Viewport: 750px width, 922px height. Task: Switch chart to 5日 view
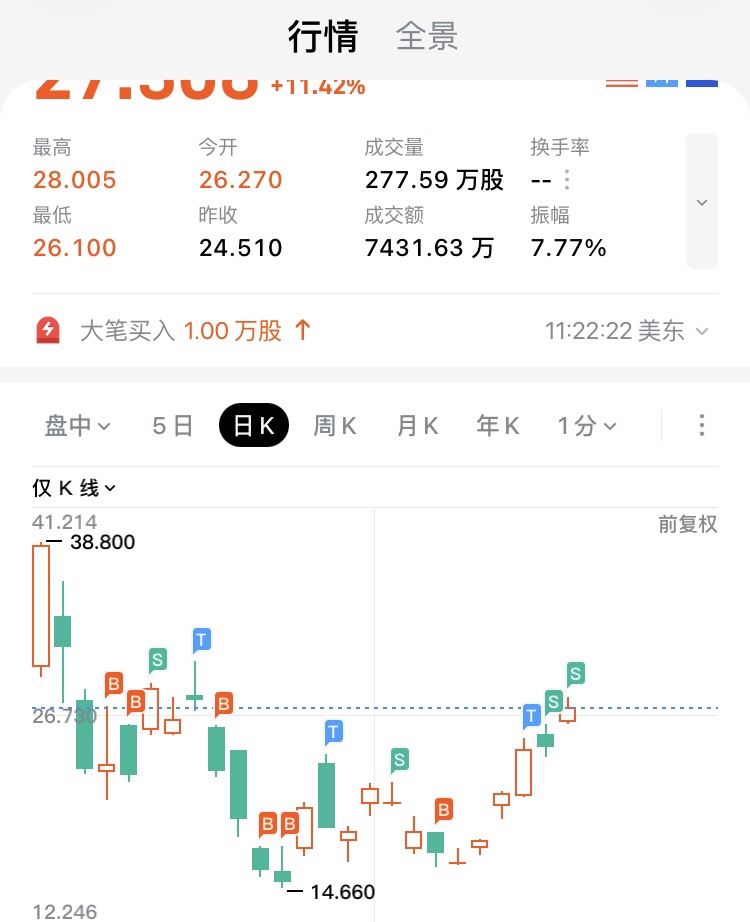(172, 425)
